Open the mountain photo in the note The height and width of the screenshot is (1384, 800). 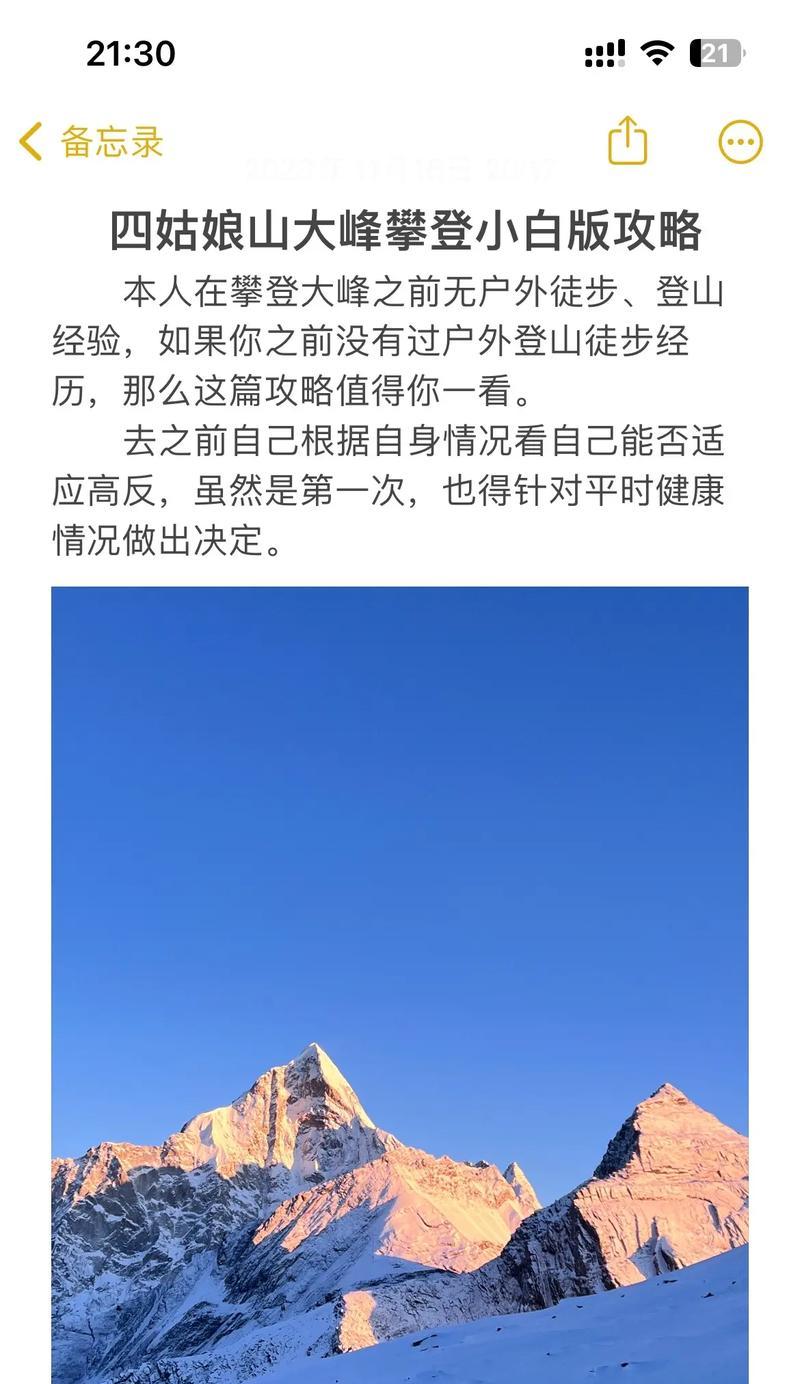pos(400,985)
